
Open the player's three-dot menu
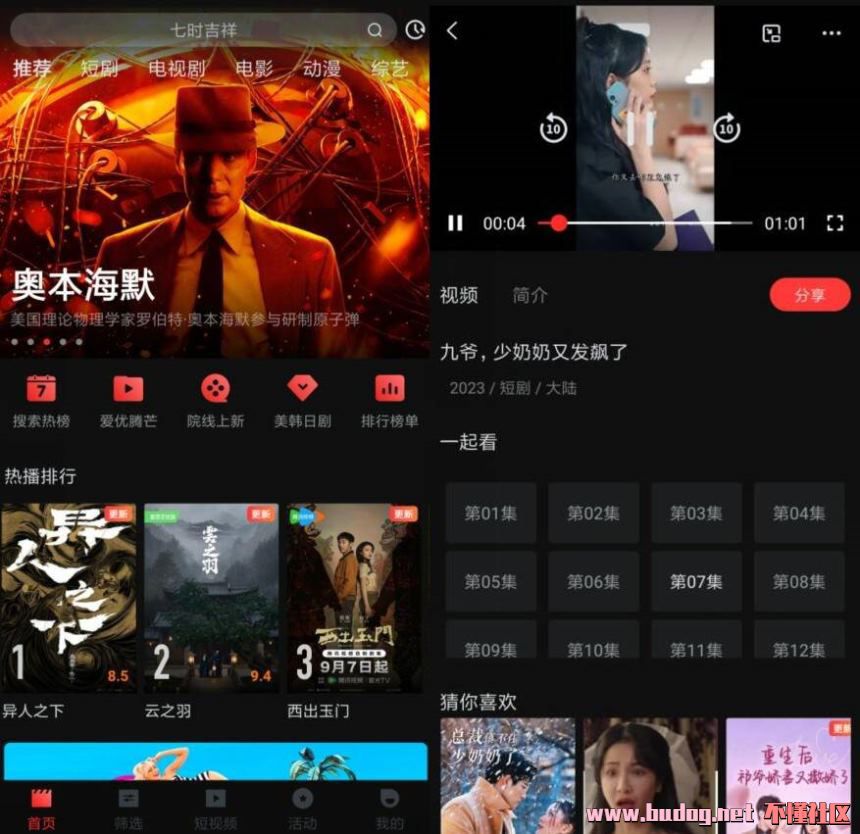click(831, 33)
